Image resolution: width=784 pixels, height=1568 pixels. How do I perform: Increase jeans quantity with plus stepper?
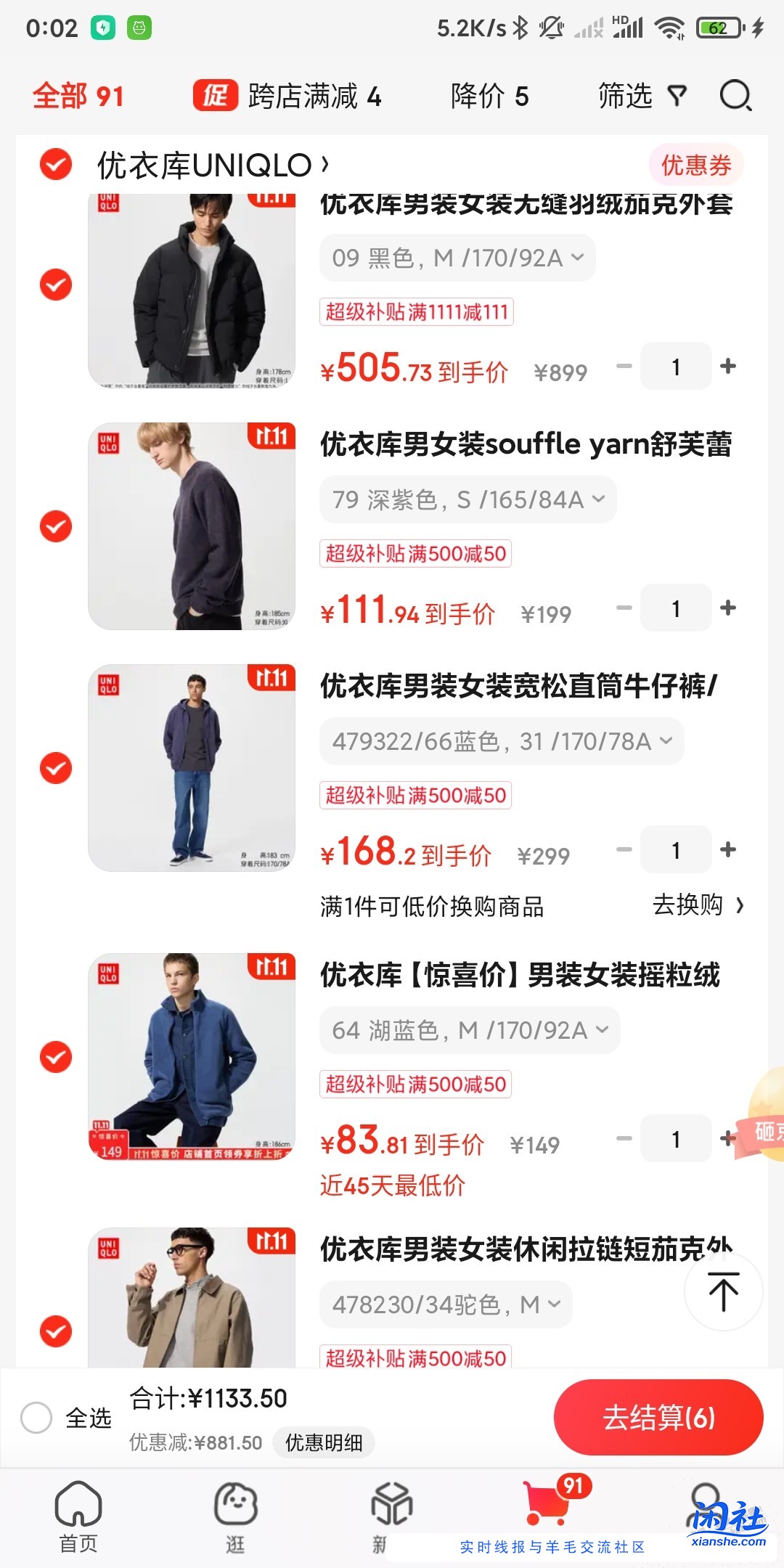(728, 850)
